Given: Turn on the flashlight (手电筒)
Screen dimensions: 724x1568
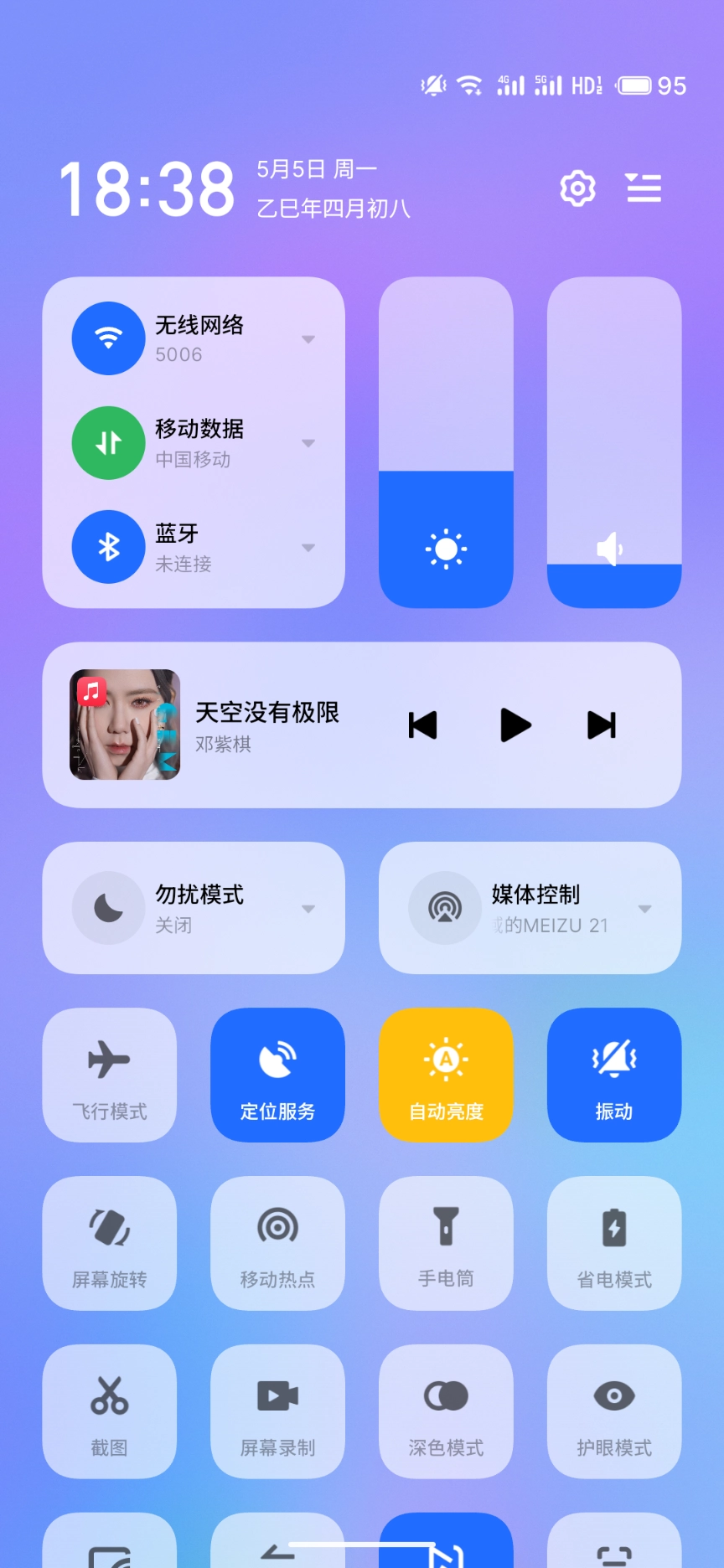Looking at the screenshot, I should 446,1243.
